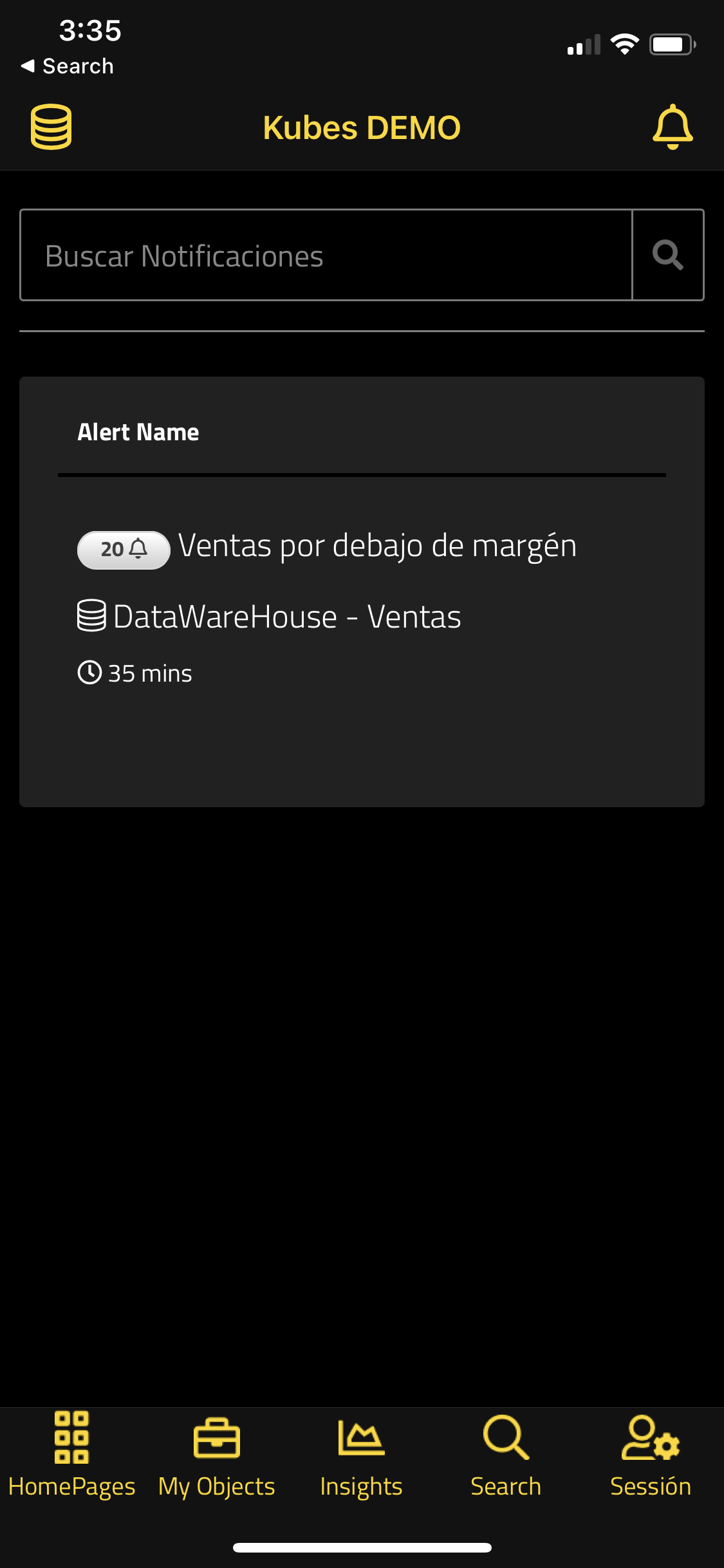The width and height of the screenshot is (724, 1568).
Task: Open Ventas por debajo de margén alert
Action: tap(376, 546)
